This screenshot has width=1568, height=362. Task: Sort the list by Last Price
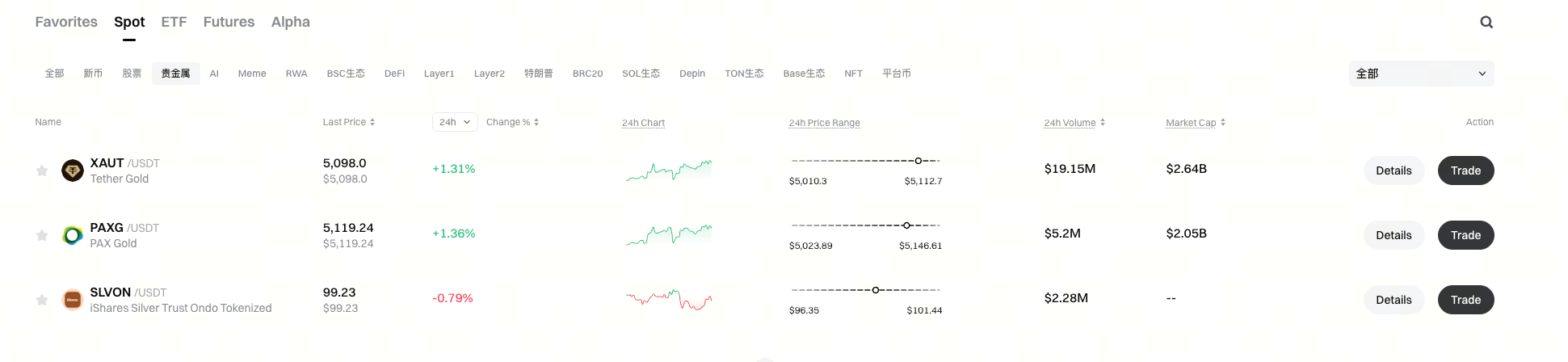348,122
